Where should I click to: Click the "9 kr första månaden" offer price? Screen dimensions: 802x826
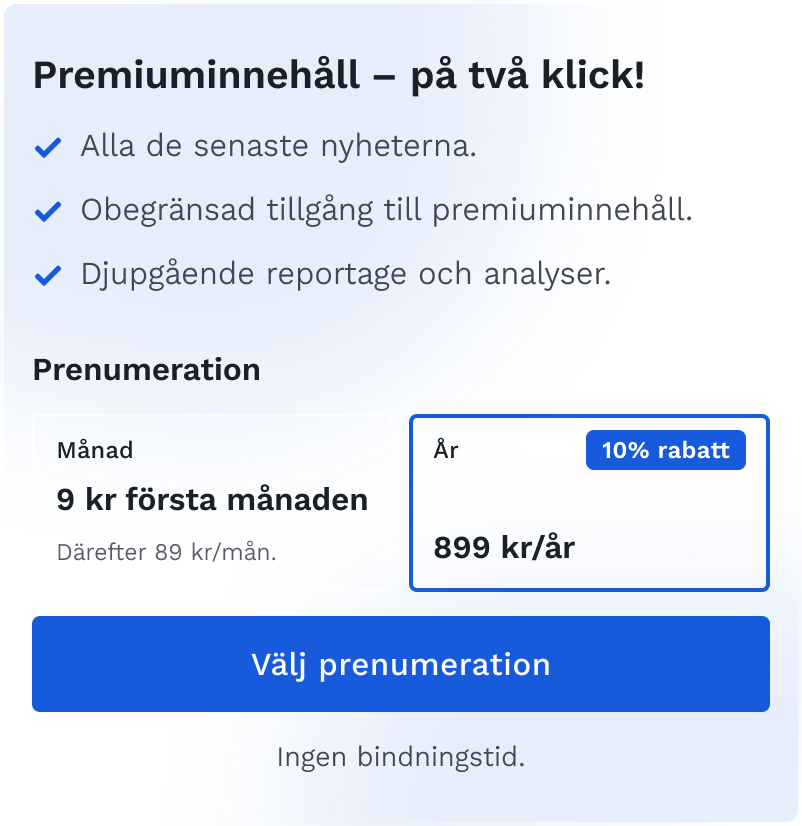(212, 499)
